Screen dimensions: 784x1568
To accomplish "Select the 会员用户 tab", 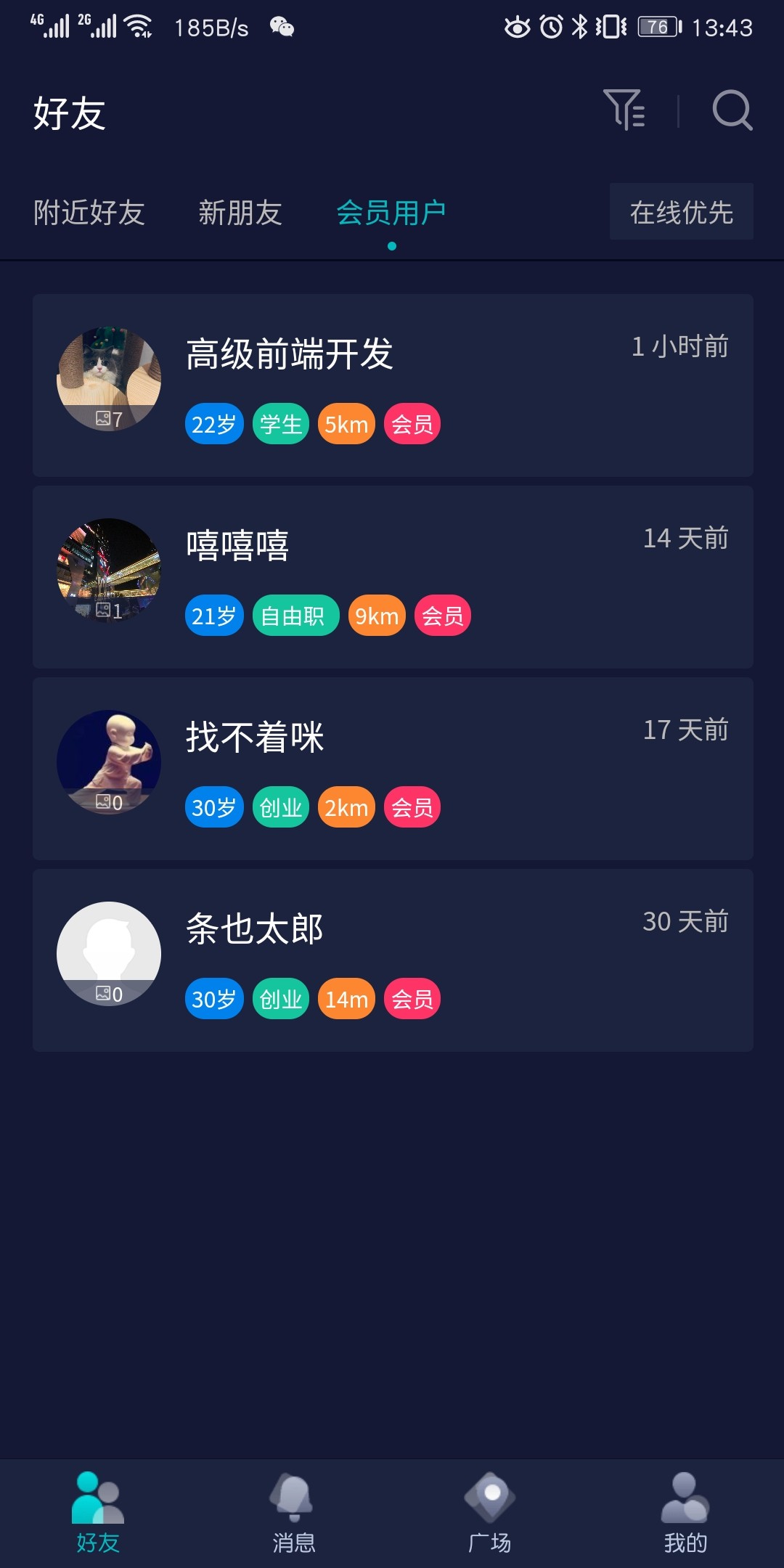I will [391, 213].
